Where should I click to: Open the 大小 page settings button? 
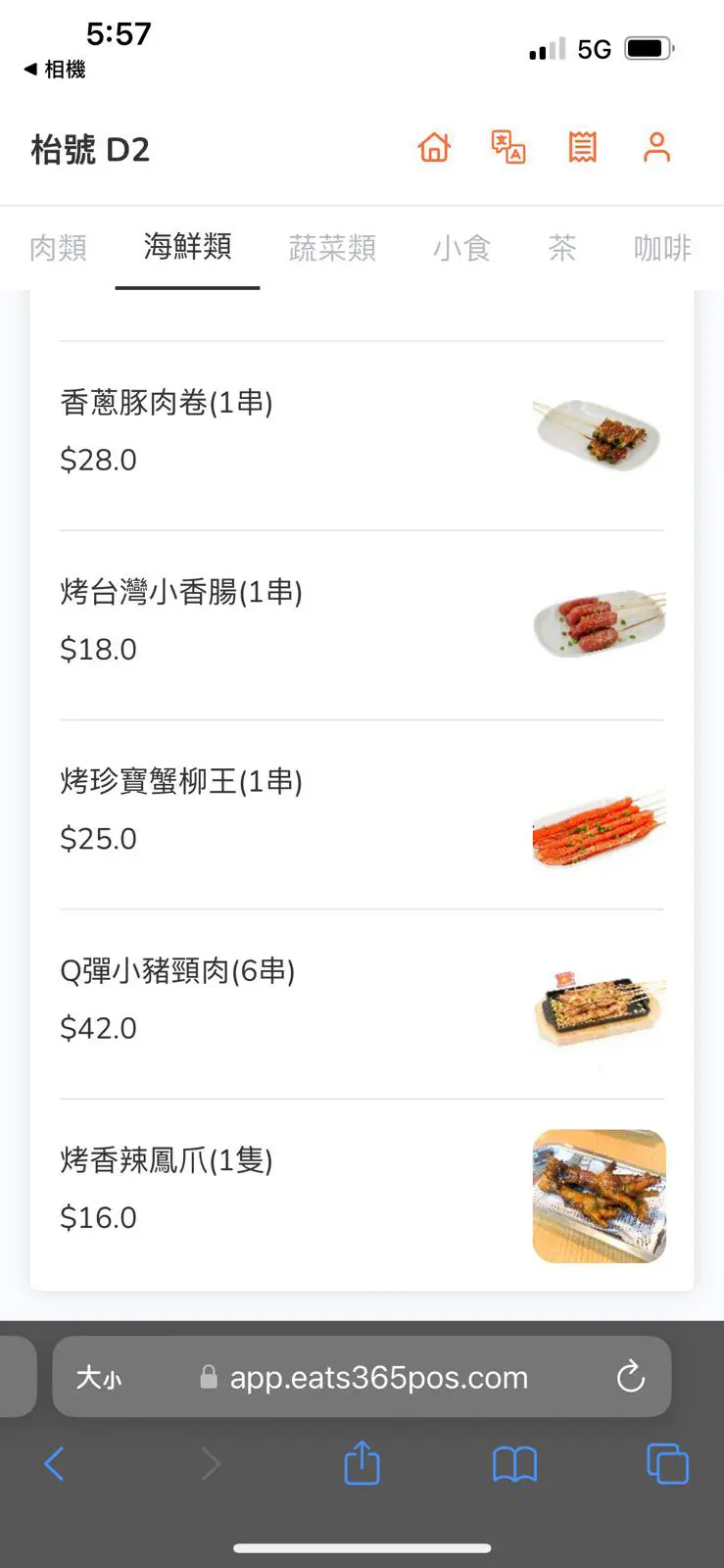point(99,1378)
